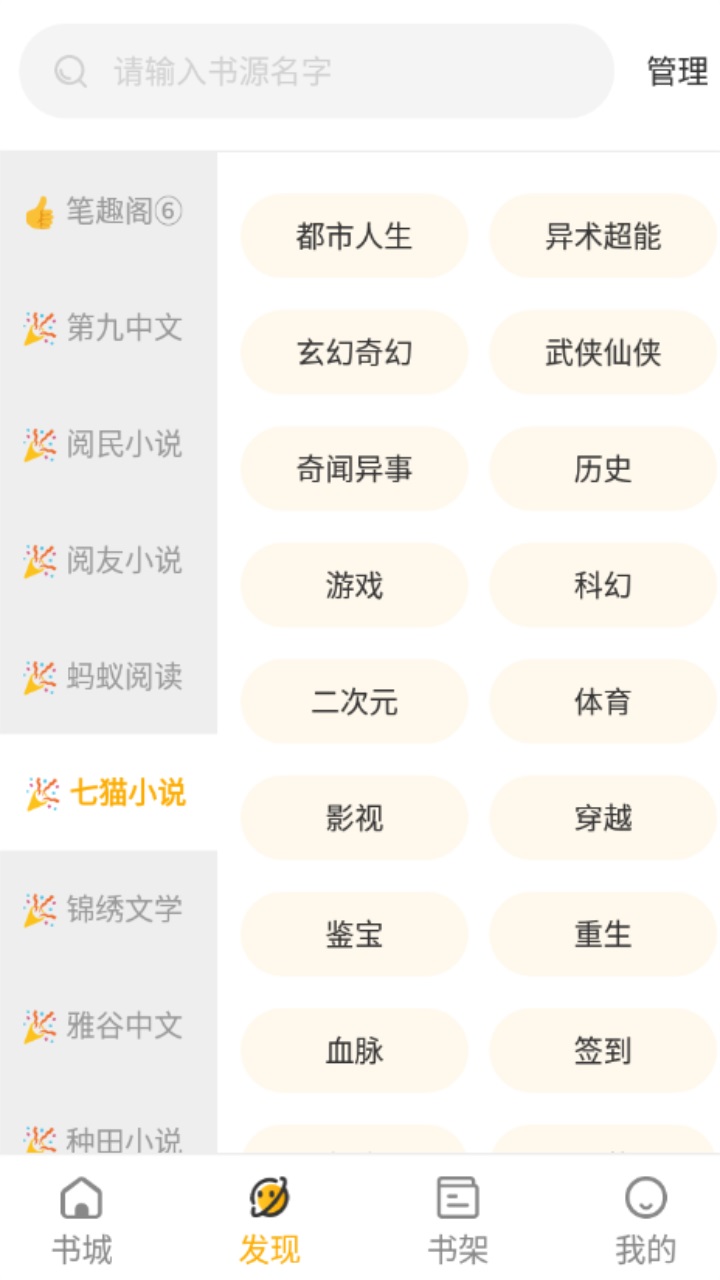720x1280 pixels.
Task: Open the 玄幻奇幻 genre
Action: click(x=354, y=352)
